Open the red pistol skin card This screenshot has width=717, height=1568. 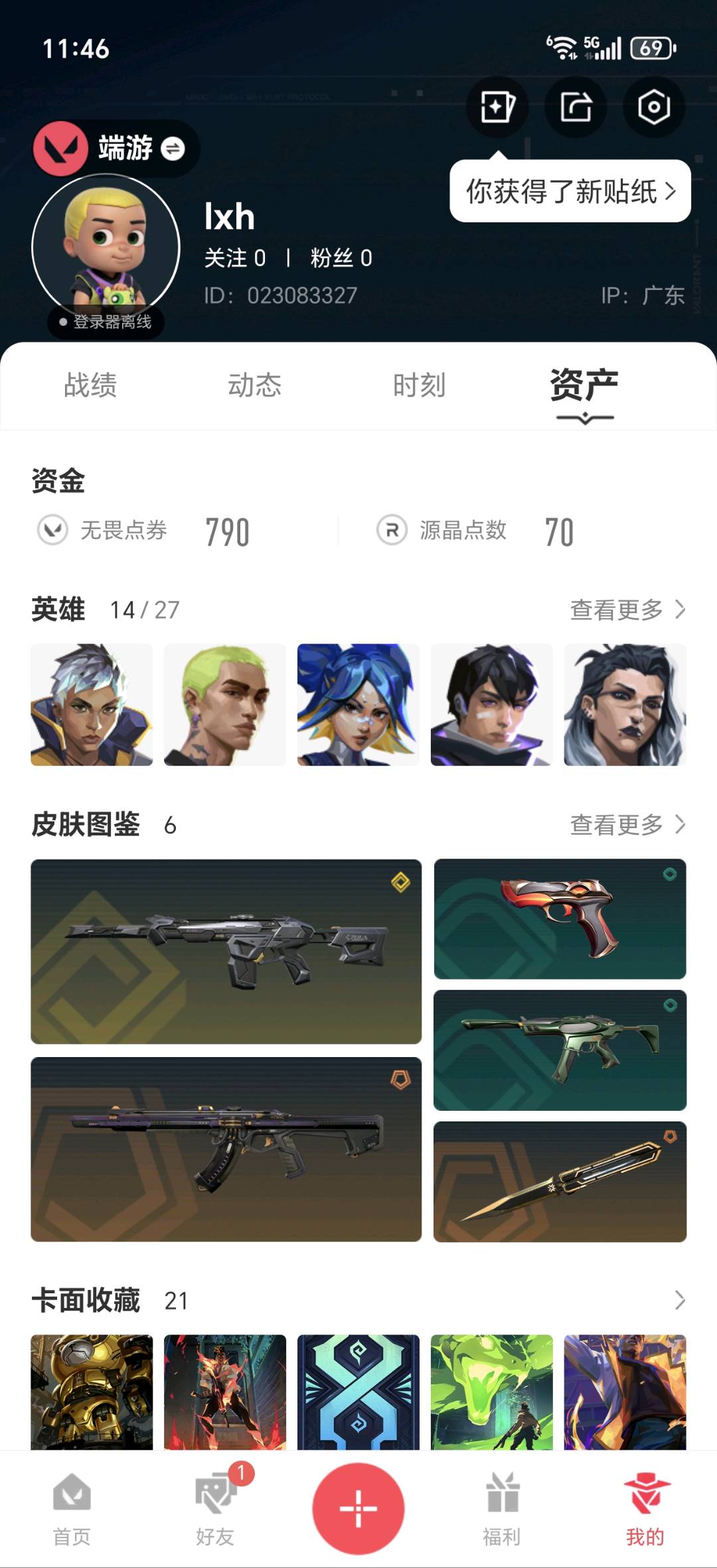[x=560, y=919]
